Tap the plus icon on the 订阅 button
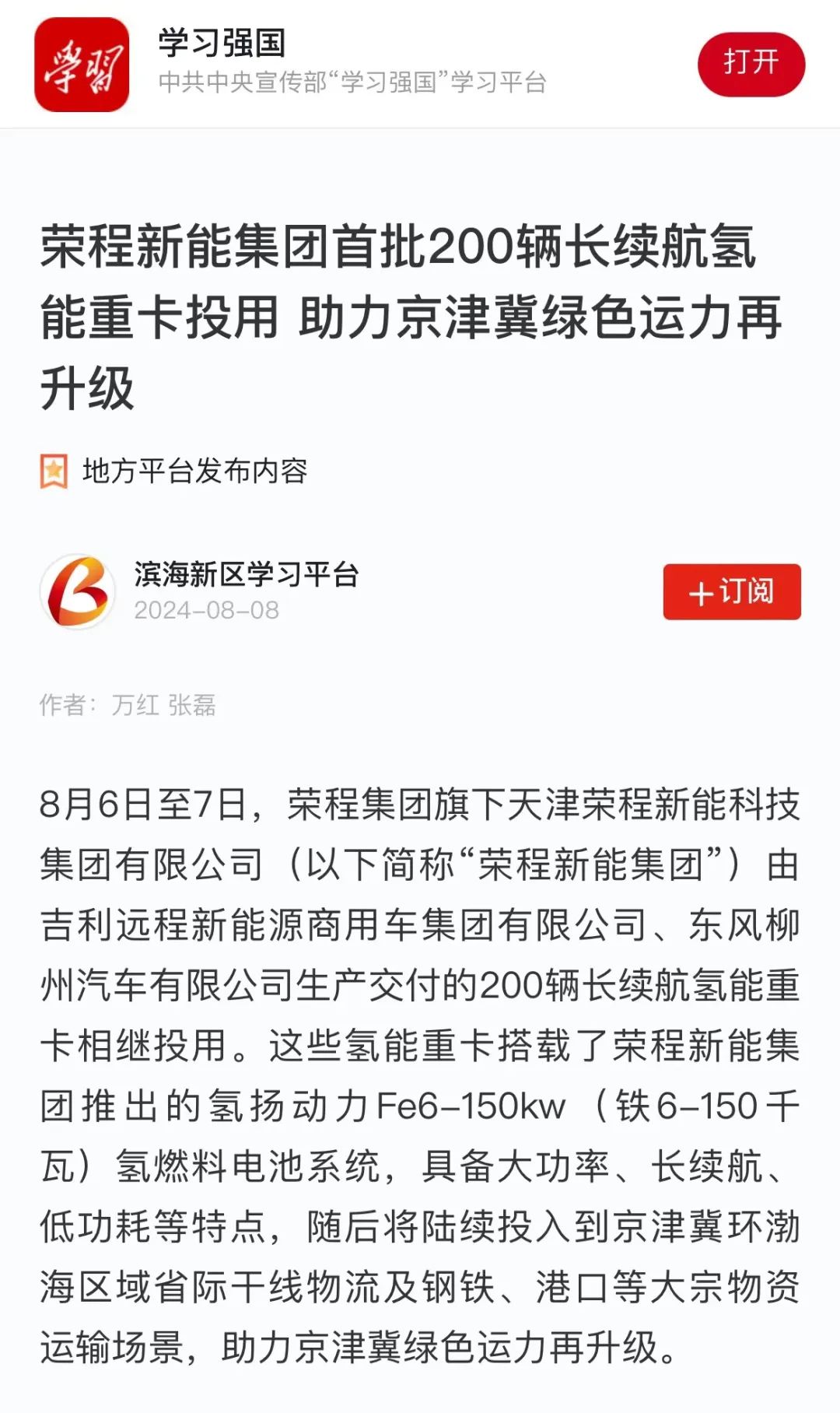The width and height of the screenshot is (840, 1413). coord(702,594)
